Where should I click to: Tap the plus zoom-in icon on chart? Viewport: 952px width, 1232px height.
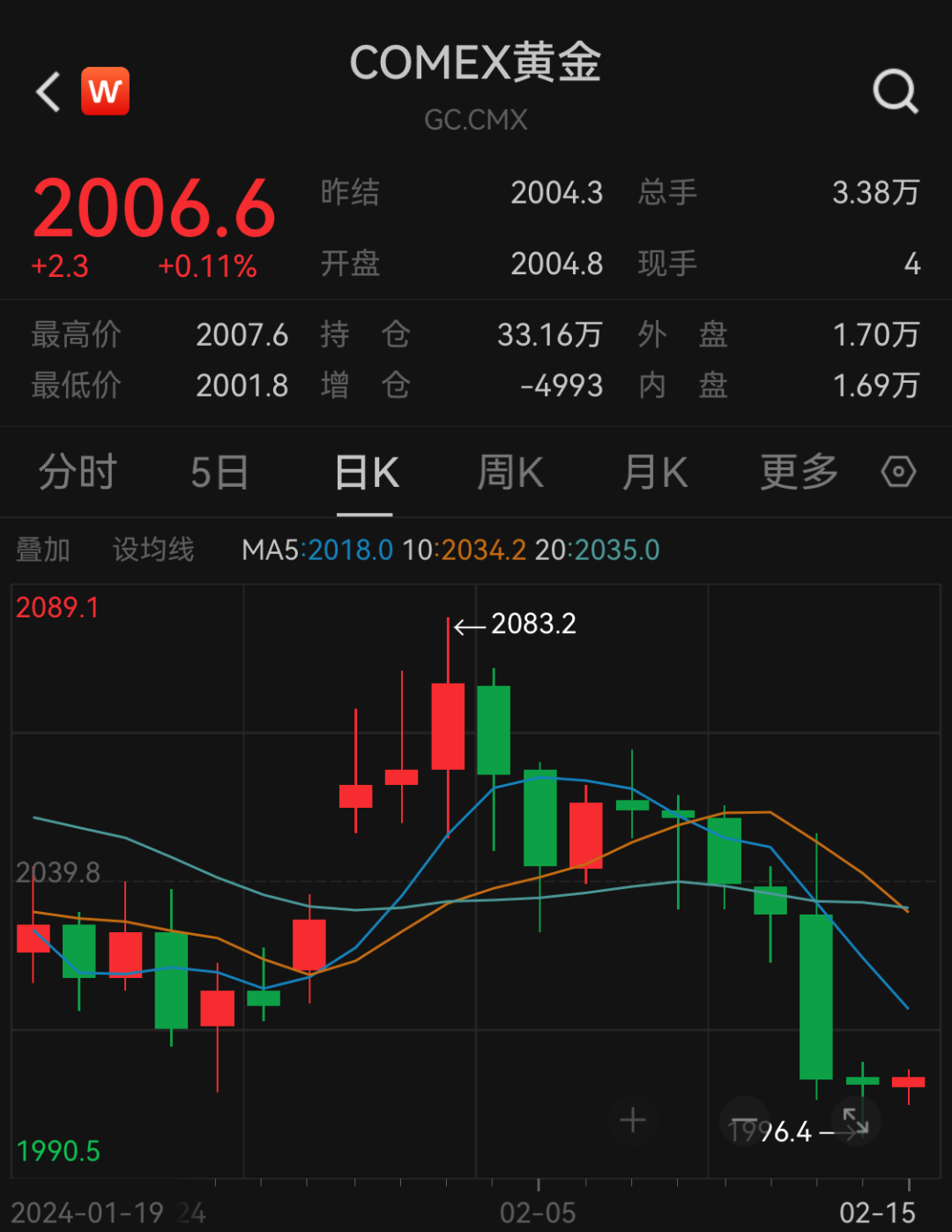632,1120
